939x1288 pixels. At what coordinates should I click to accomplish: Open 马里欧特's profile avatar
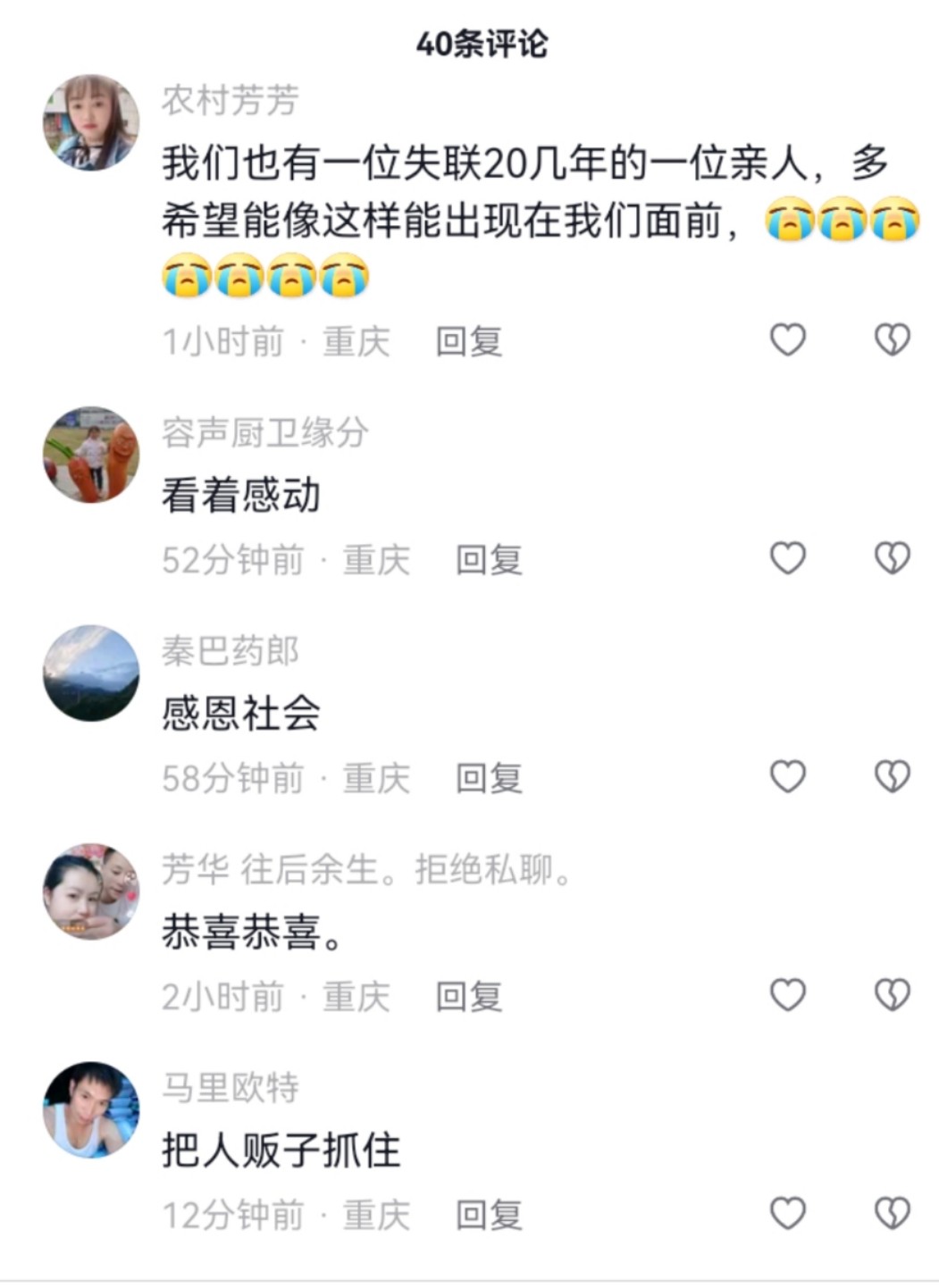click(91, 1109)
